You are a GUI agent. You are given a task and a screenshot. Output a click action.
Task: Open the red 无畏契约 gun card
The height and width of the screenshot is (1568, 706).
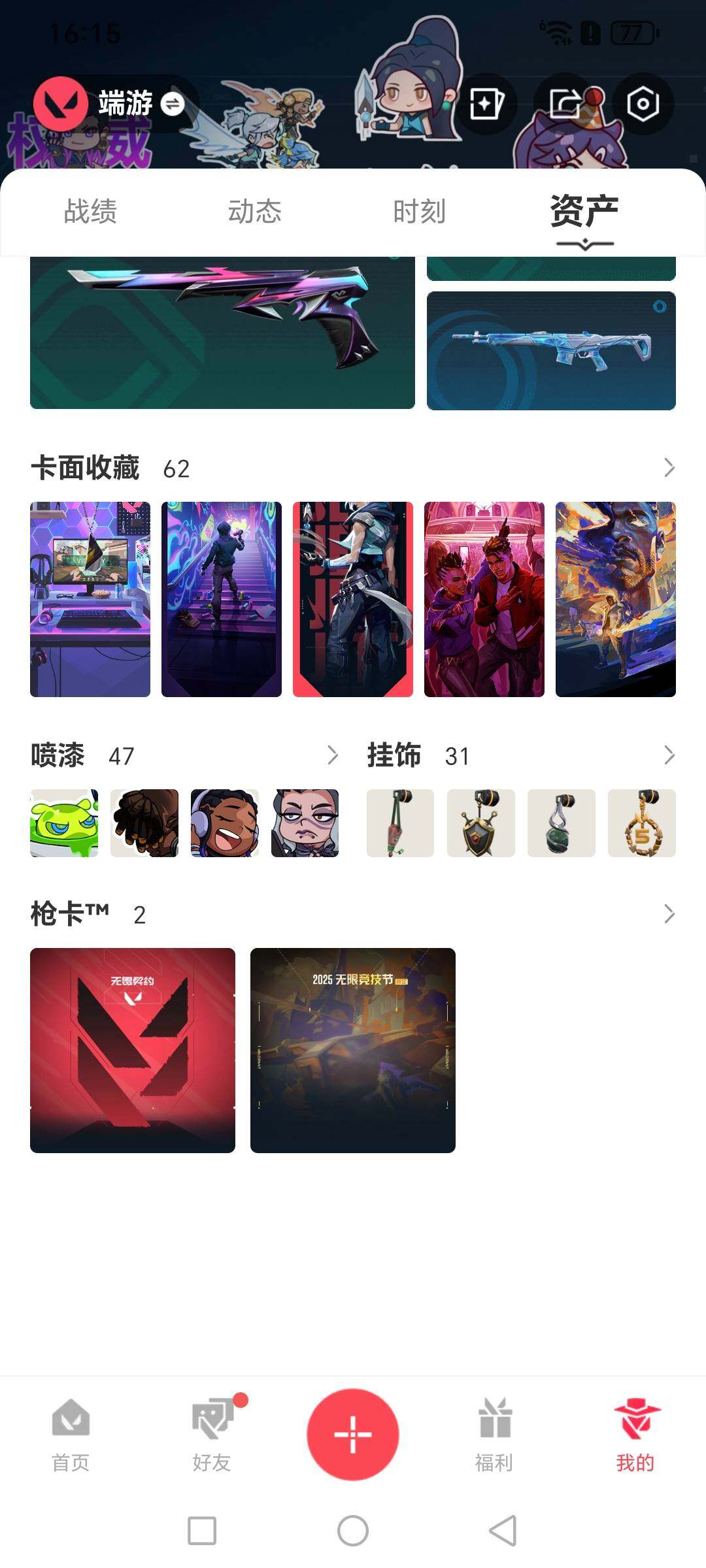pos(133,1050)
